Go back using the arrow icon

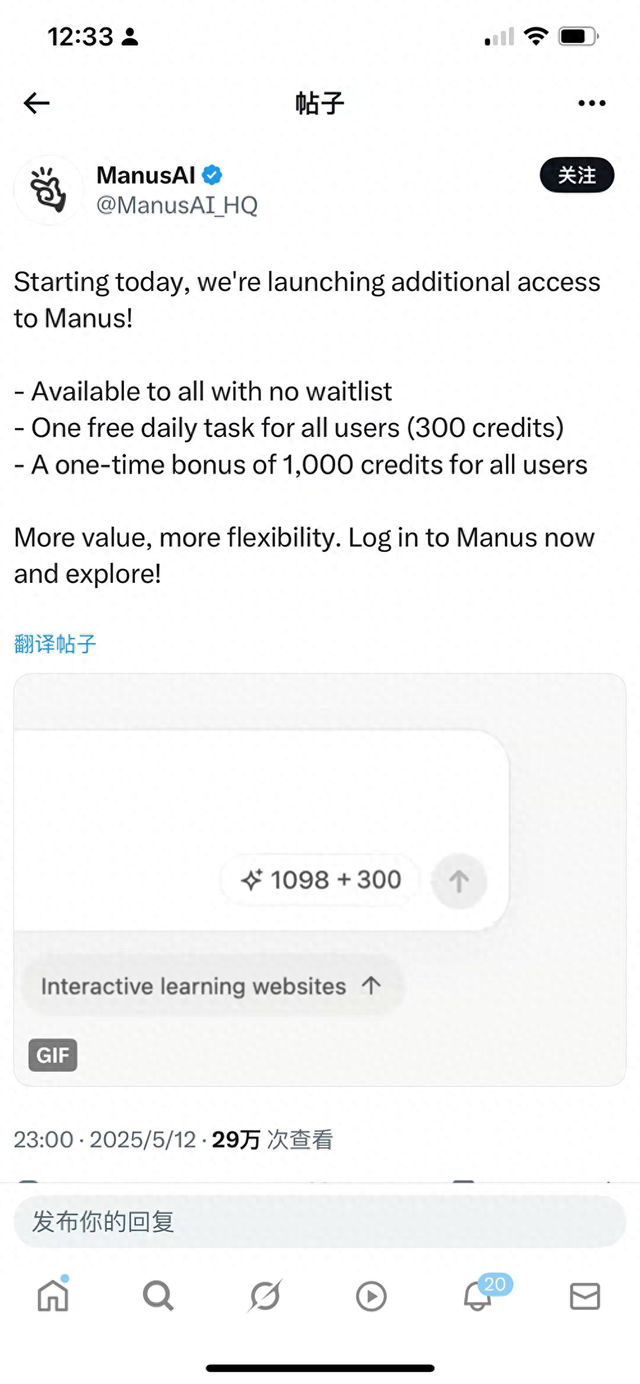(37, 103)
